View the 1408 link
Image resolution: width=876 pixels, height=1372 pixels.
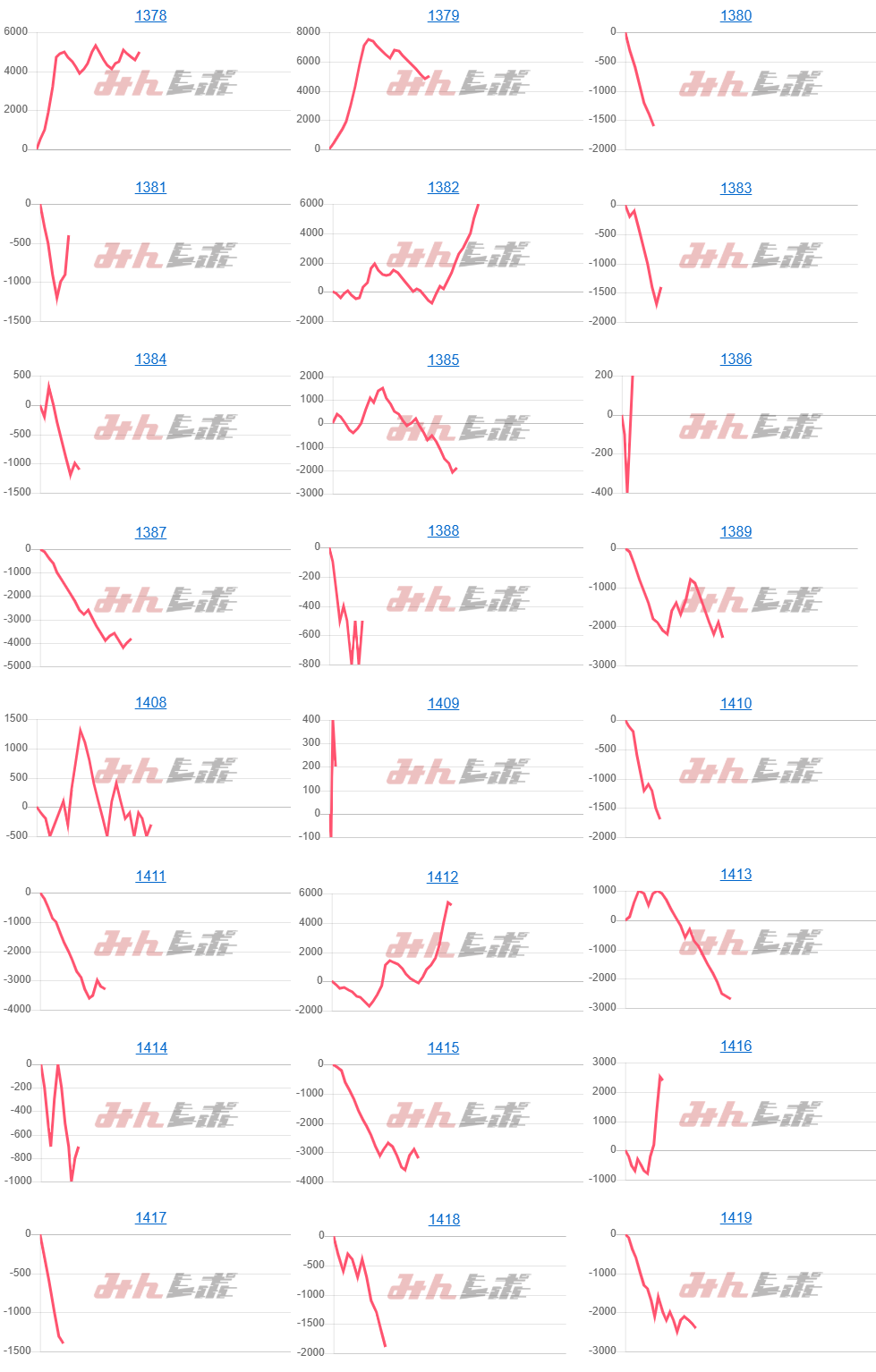click(150, 702)
